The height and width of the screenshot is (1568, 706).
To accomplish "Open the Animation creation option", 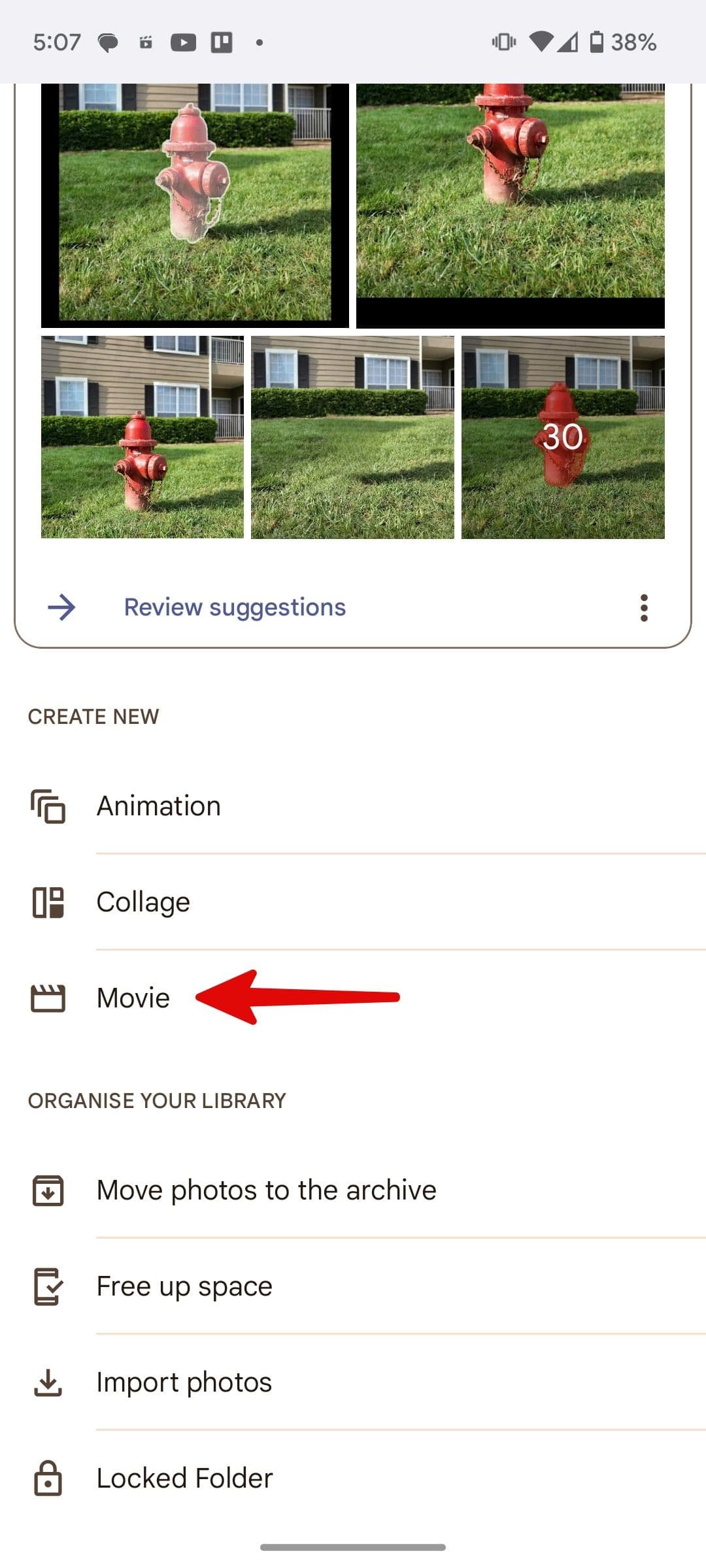I will tap(158, 805).
